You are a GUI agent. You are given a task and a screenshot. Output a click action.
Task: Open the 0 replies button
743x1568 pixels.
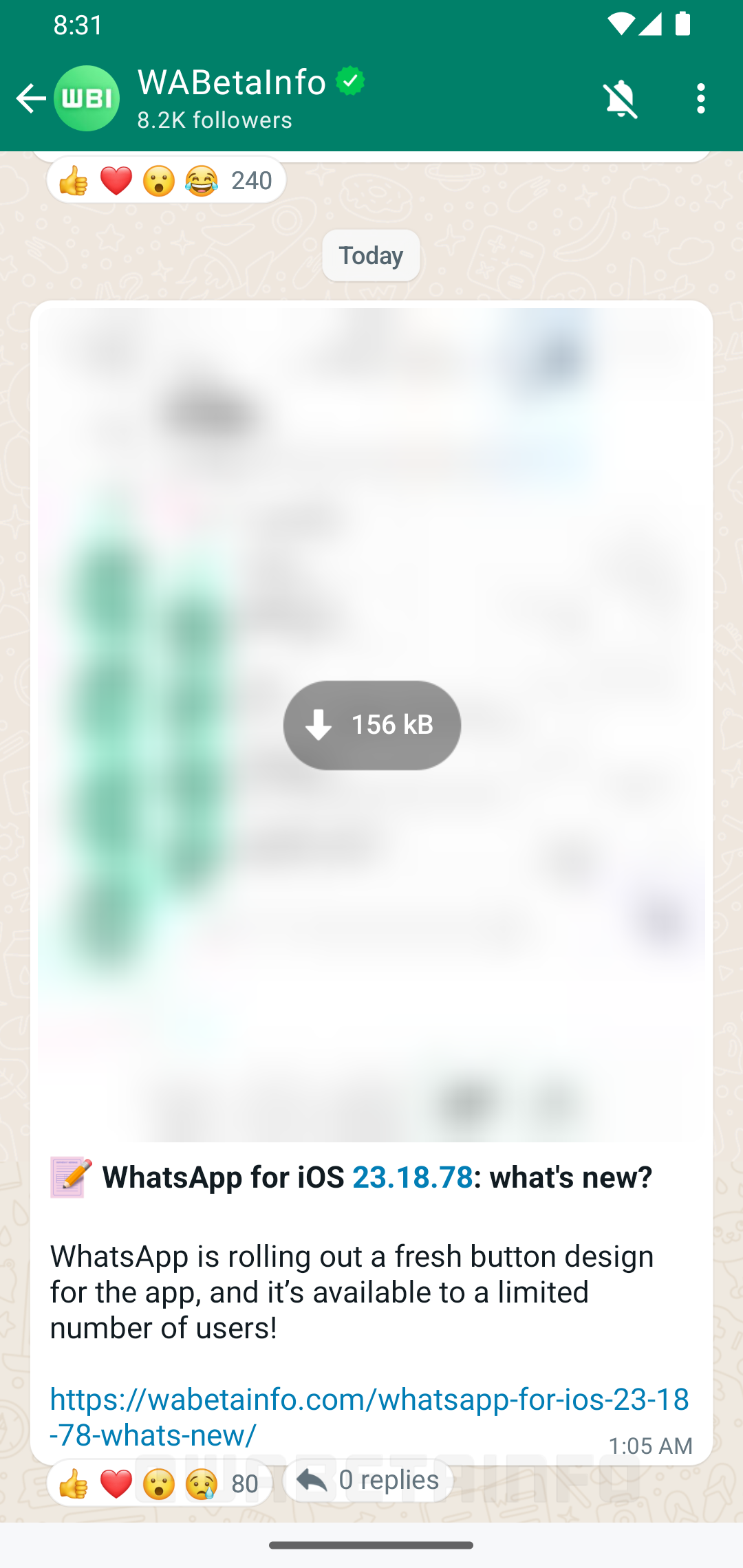(x=368, y=1480)
